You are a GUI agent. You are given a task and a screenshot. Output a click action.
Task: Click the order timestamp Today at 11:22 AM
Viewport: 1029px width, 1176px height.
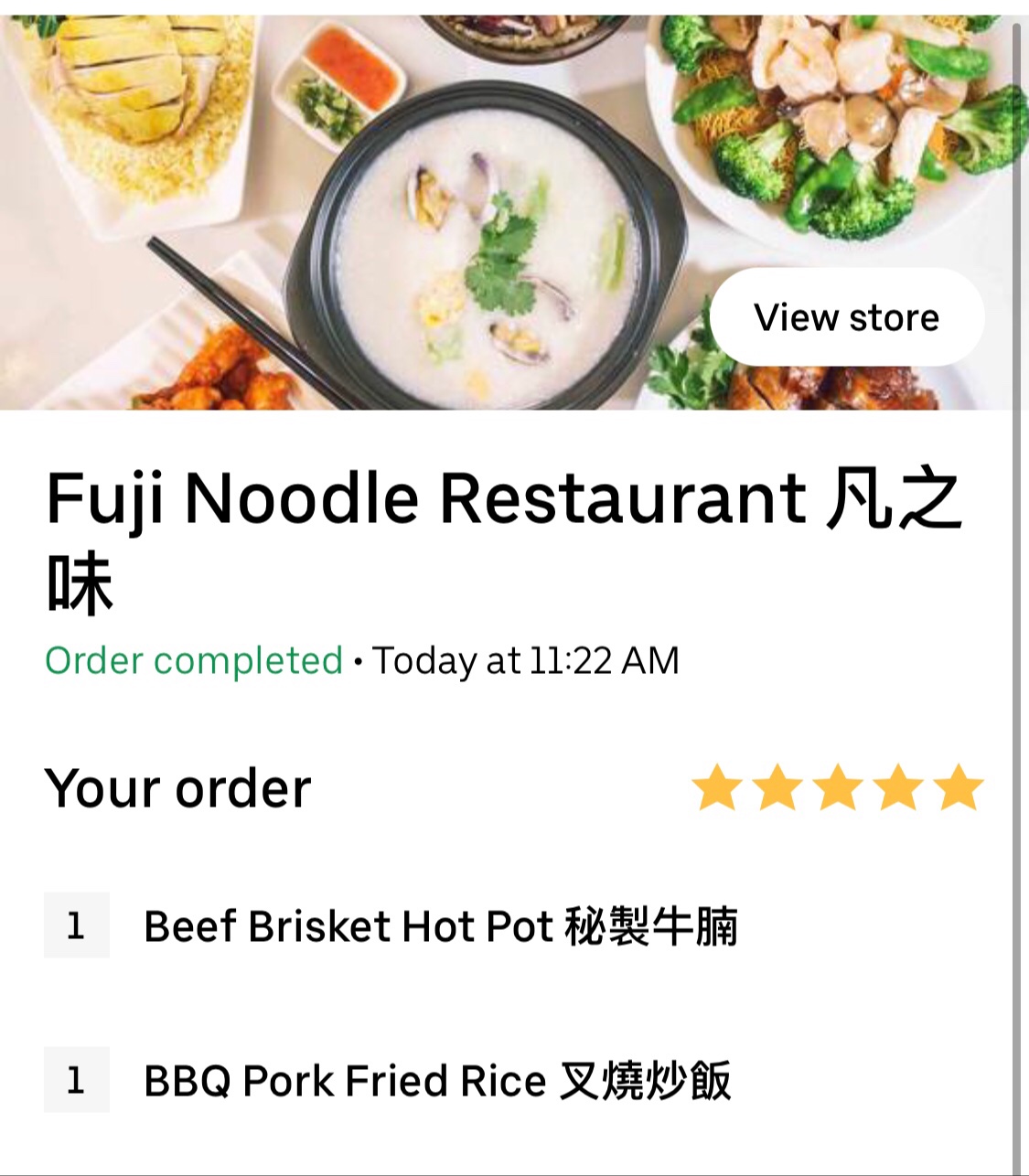[526, 660]
